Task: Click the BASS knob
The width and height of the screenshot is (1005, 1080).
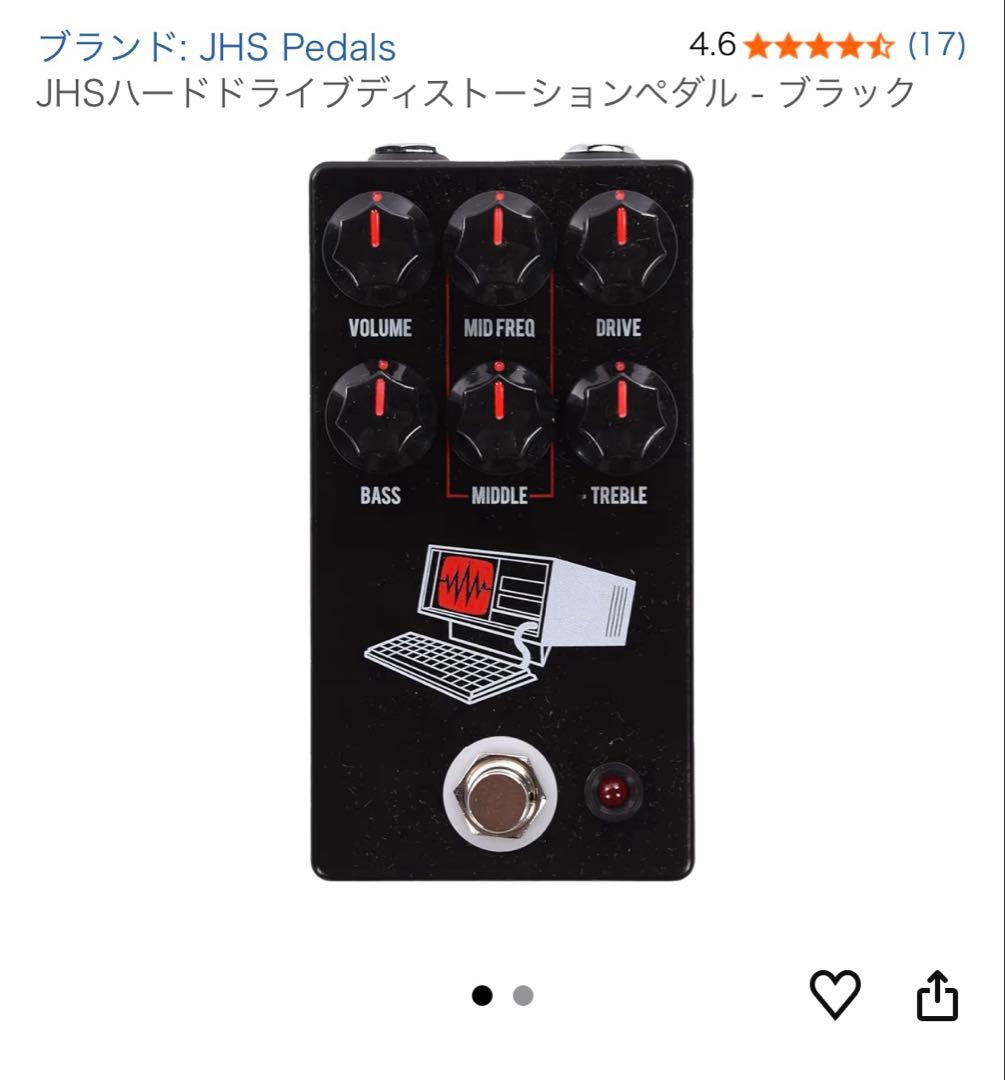Action: (x=380, y=412)
